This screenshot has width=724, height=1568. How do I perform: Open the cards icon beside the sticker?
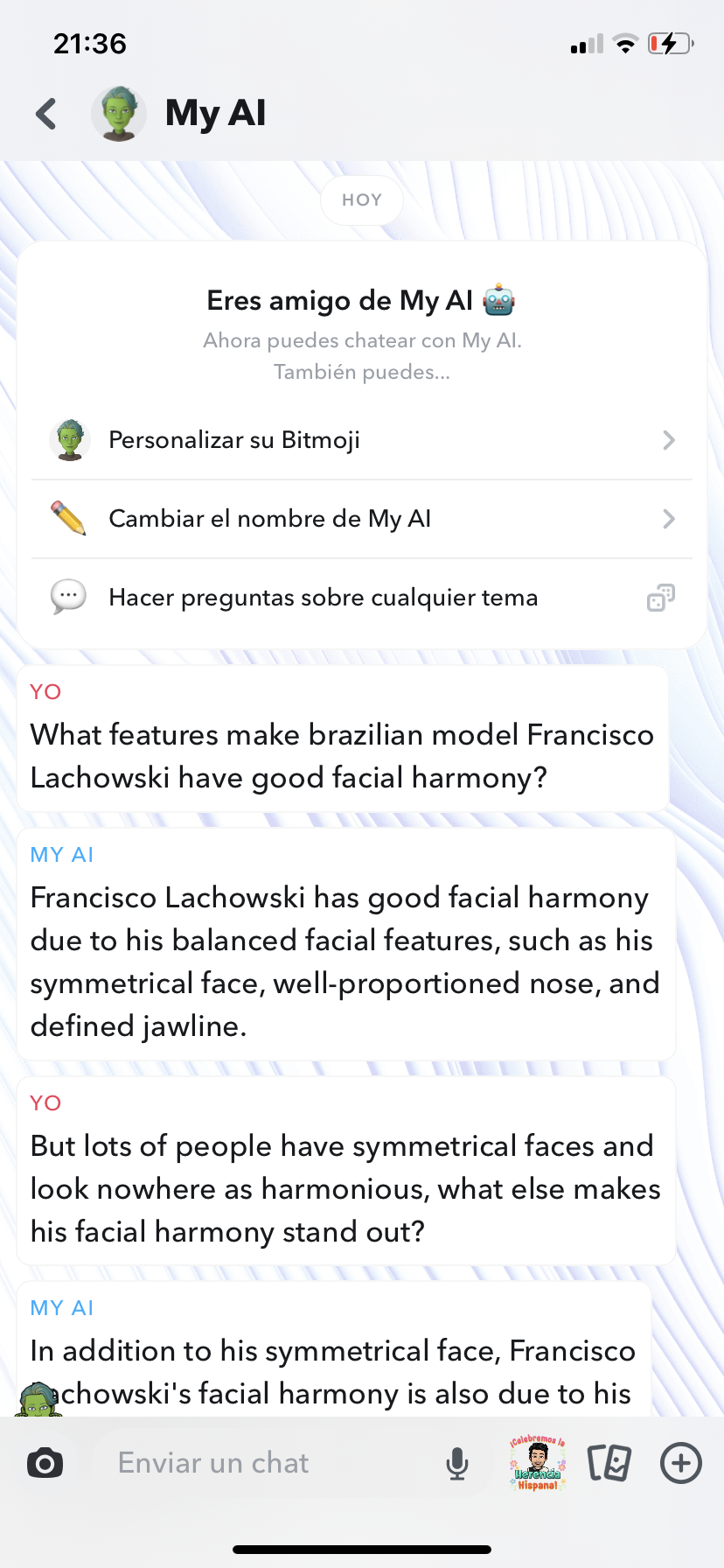click(609, 1463)
